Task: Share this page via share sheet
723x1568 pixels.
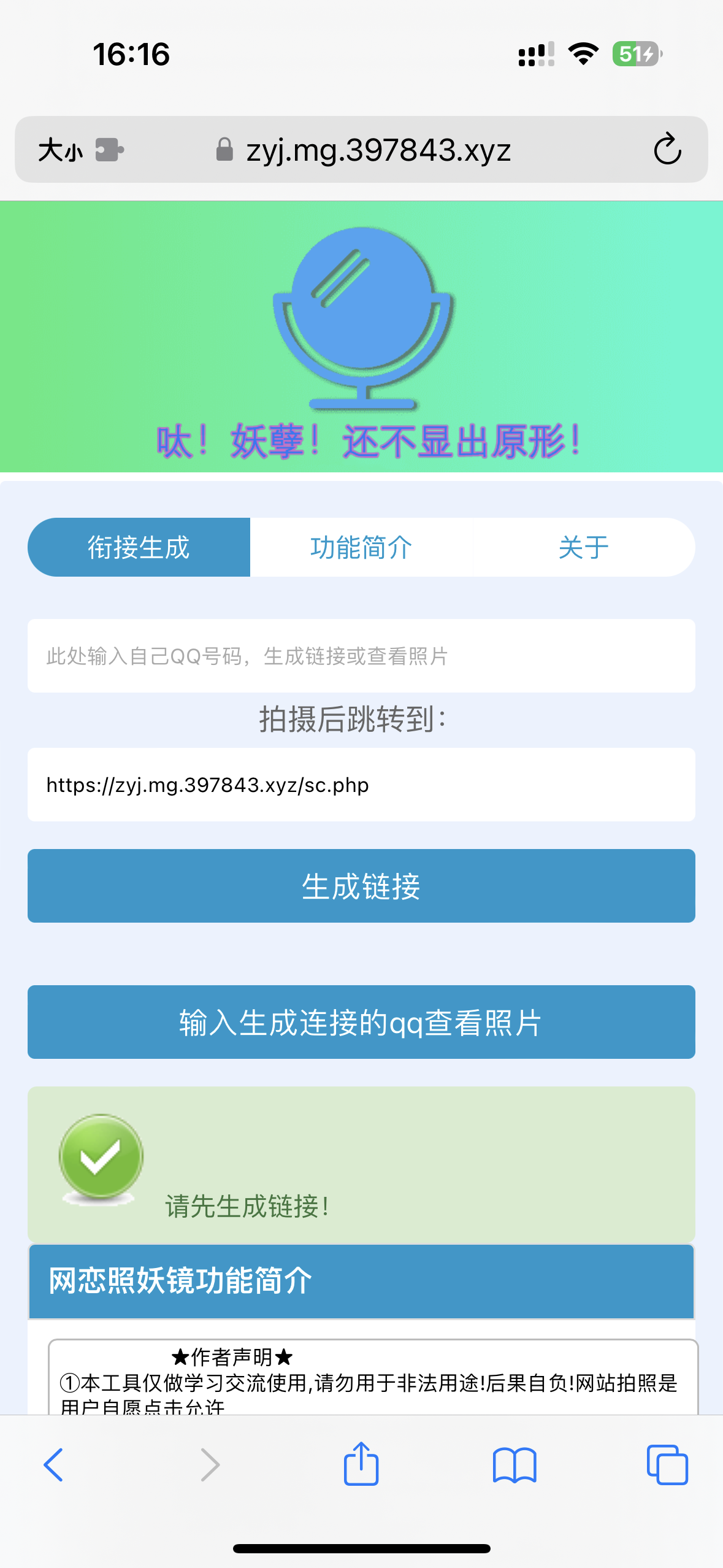Action: [x=361, y=1464]
